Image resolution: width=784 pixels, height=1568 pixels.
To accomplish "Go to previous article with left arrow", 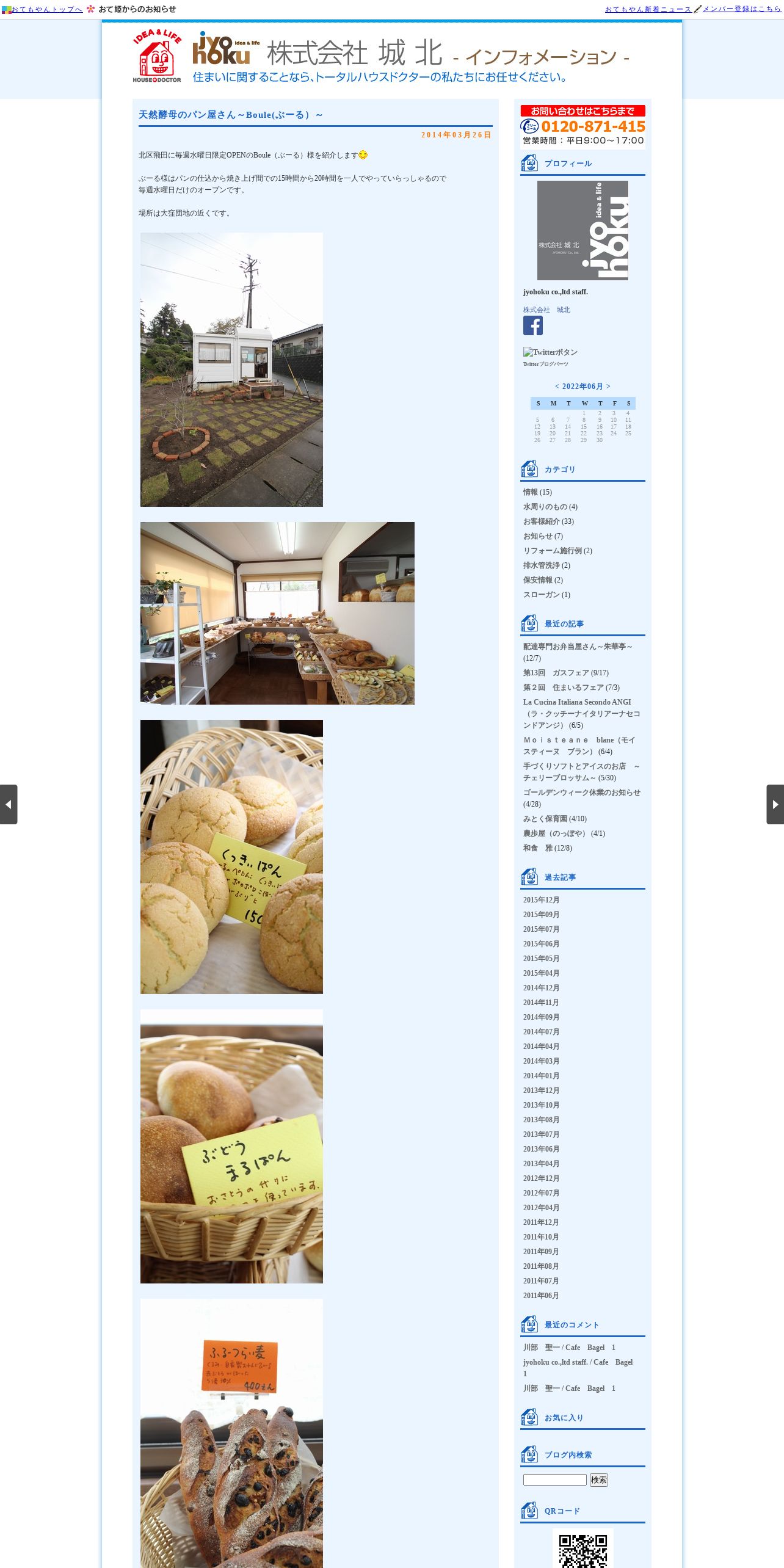I will point(9,804).
